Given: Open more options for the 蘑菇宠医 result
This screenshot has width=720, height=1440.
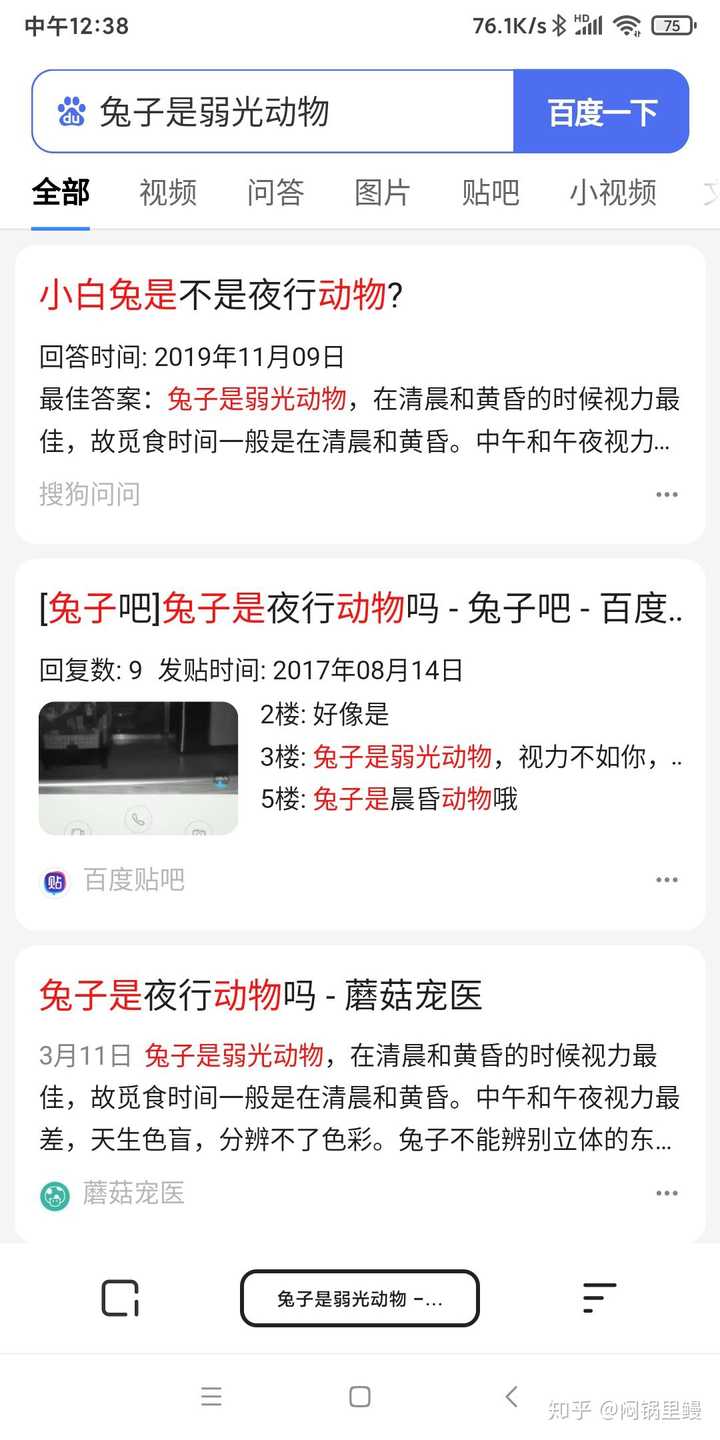Looking at the screenshot, I should click(x=667, y=1192).
